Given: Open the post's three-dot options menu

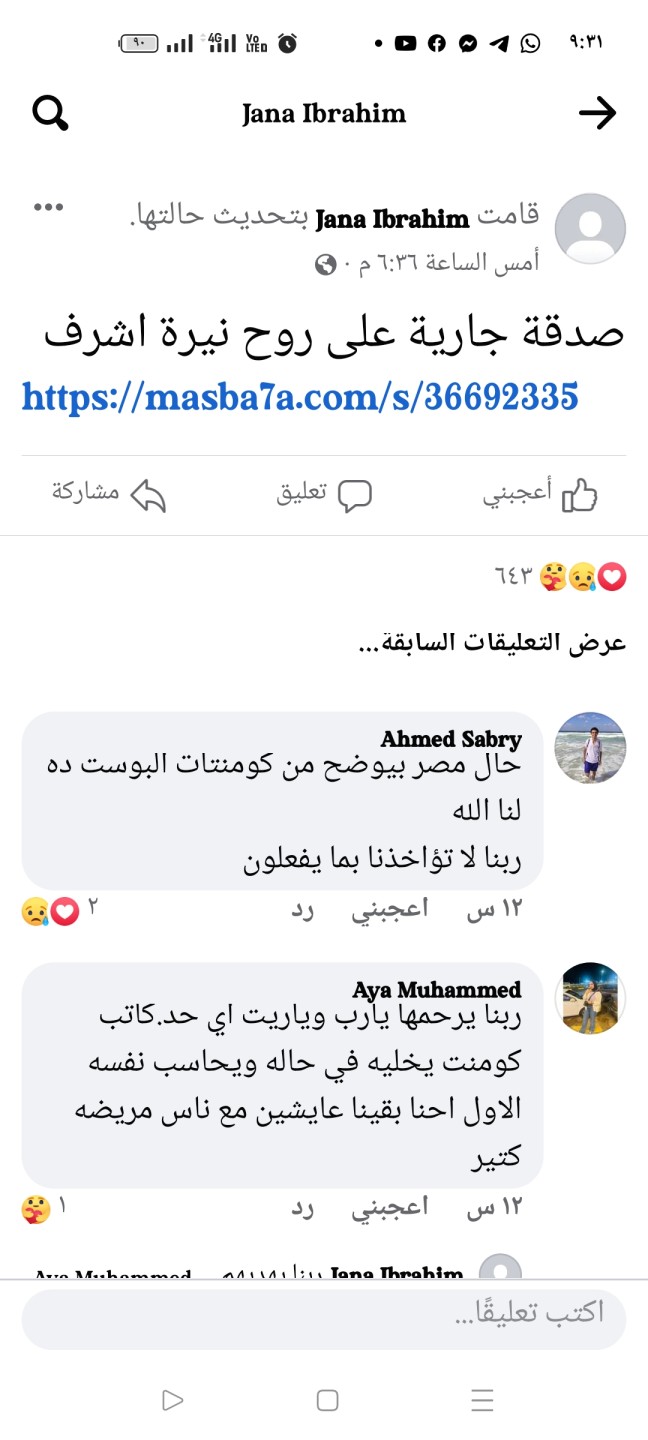Looking at the screenshot, I should [49, 207].
